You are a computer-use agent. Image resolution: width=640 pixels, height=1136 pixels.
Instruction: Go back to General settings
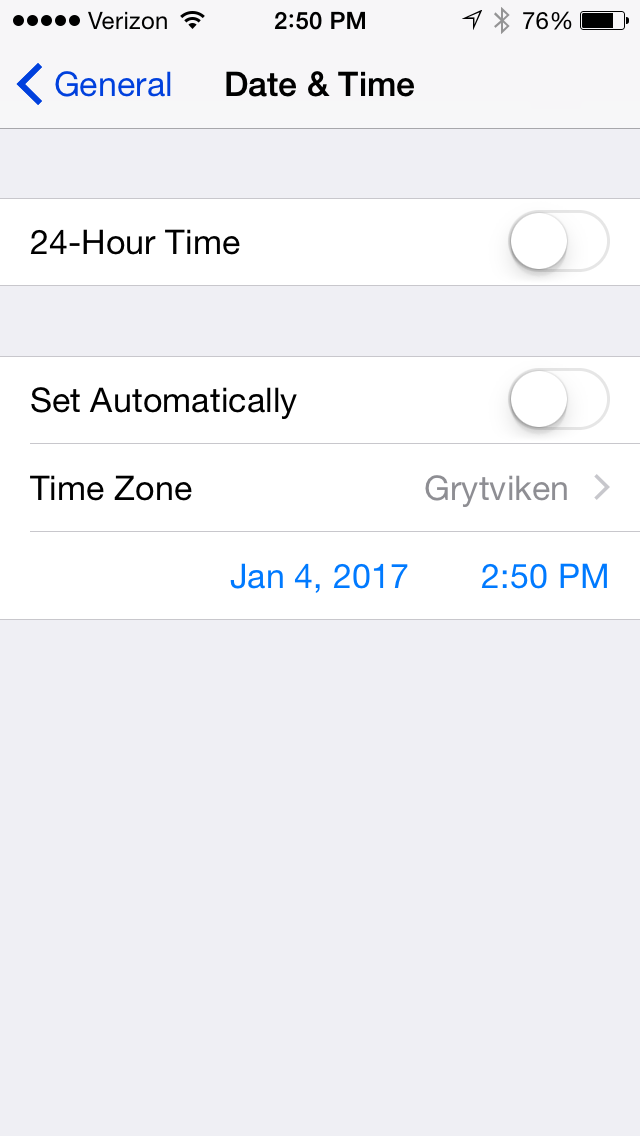pos(95,85)
